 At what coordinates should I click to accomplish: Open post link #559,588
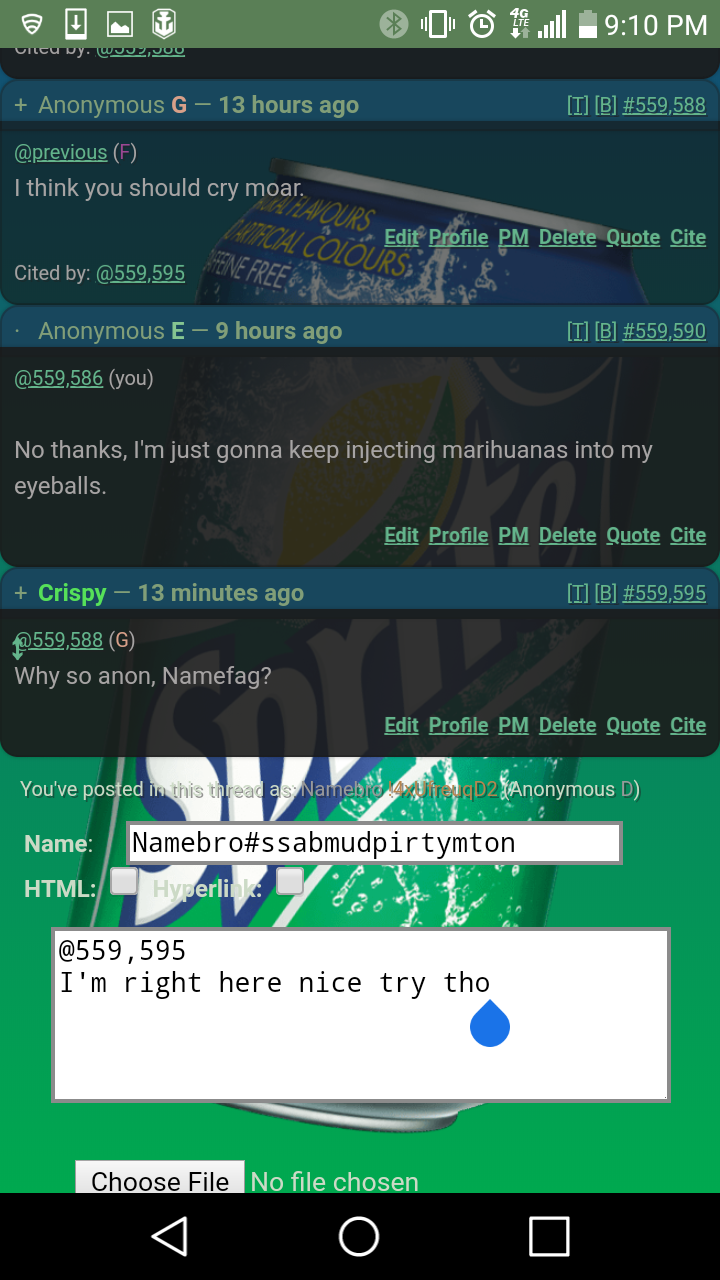[x=664, y=105]
